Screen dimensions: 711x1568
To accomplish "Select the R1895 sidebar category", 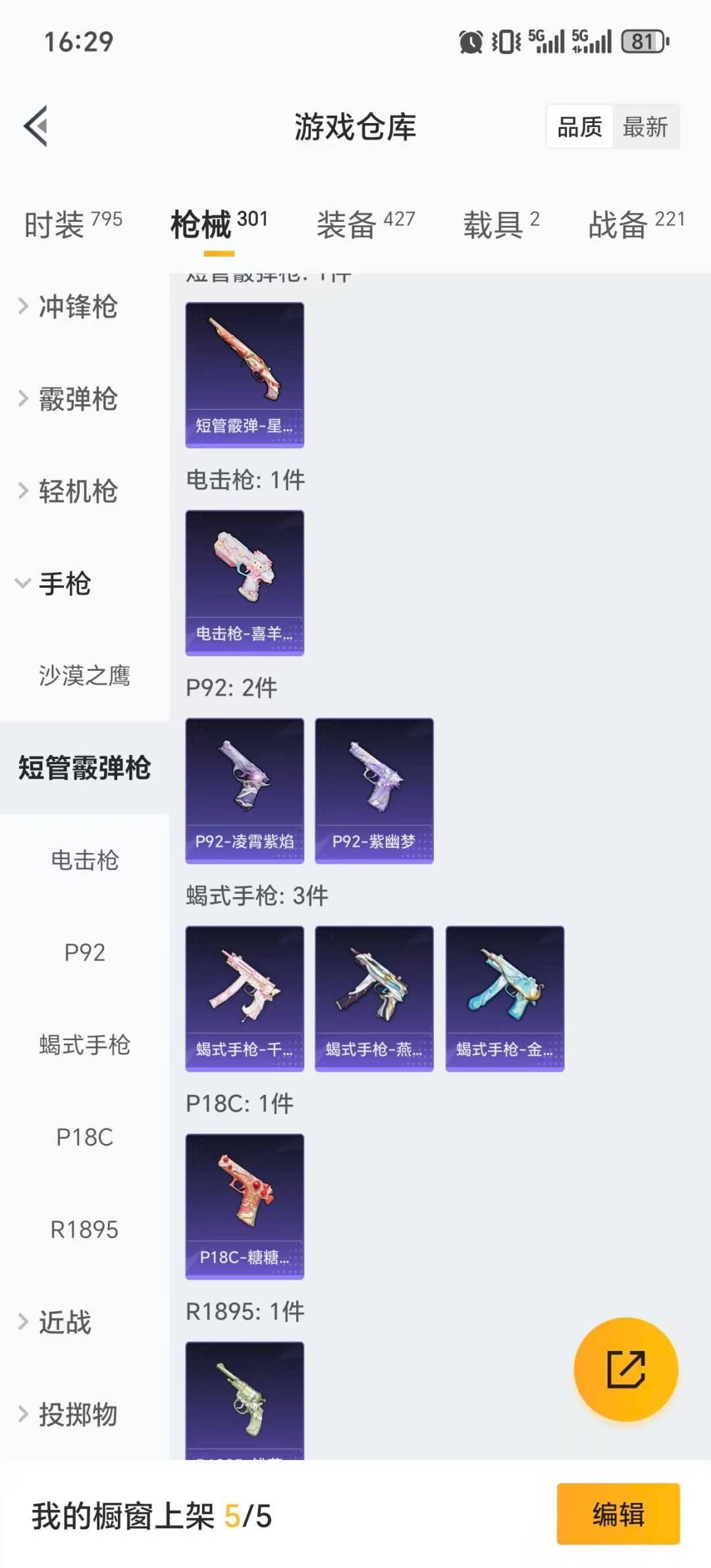I will click(x=86, y=1228).
